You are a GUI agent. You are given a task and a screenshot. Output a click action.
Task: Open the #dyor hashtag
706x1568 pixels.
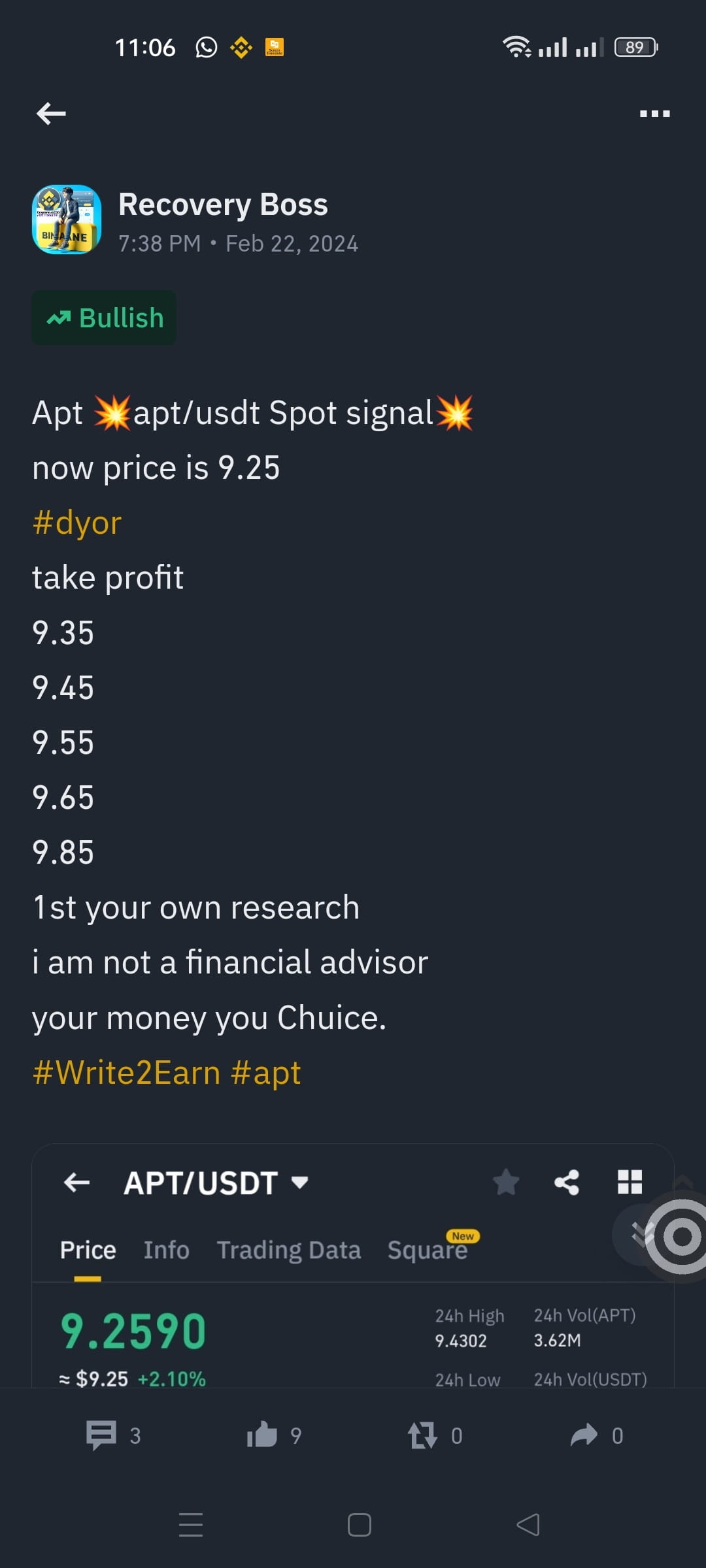coord(76,521)
